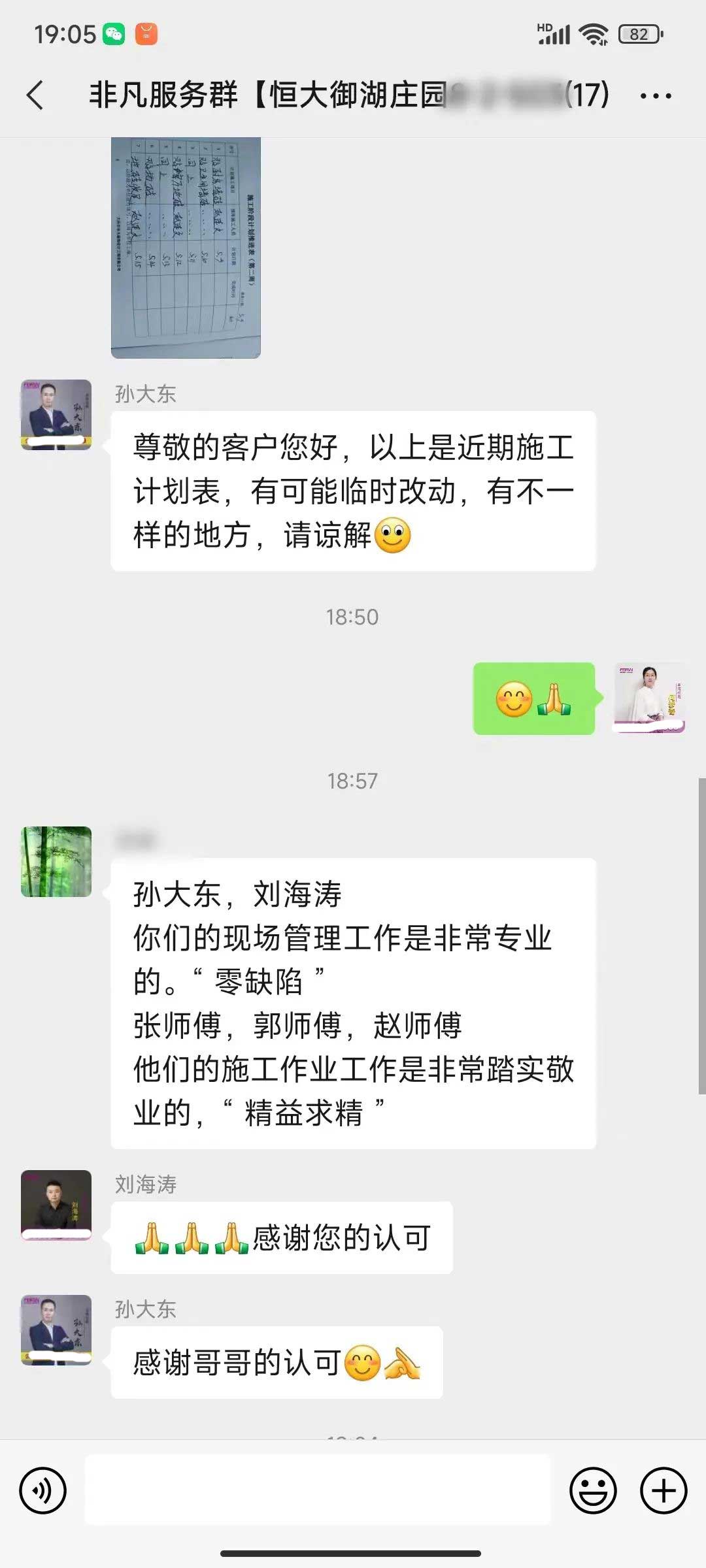Open the construction plan photo
Viewport: 706px width, 1568px height.
(x=186, y=247)
